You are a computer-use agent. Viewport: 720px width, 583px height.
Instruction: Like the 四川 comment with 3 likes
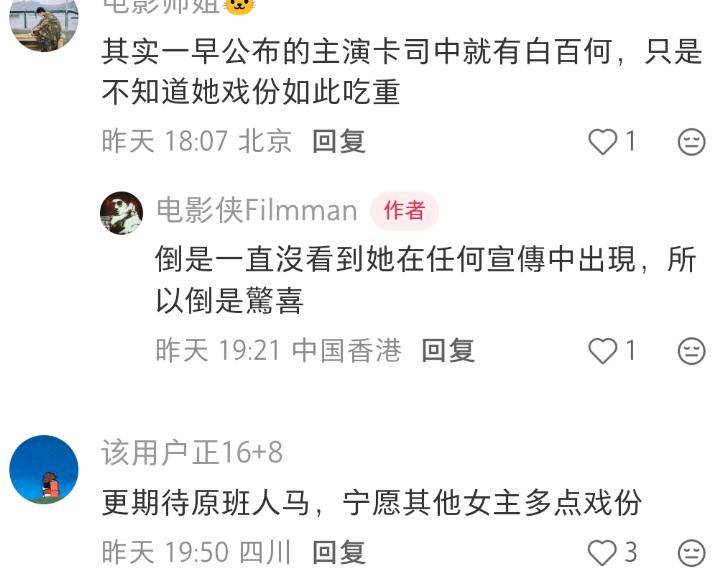[603, 552]
